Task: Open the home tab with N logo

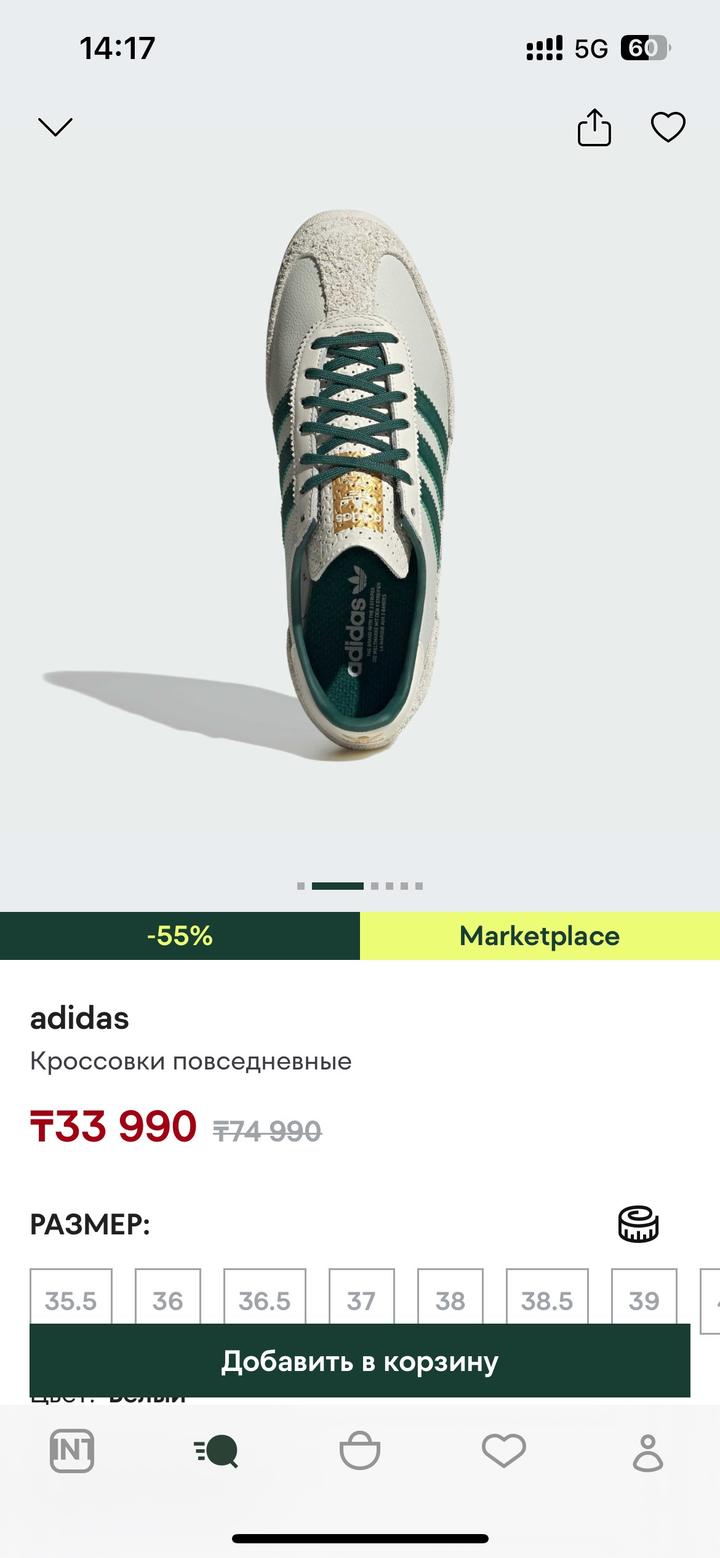Action: pyautogui.click(x=72, y=1451)
